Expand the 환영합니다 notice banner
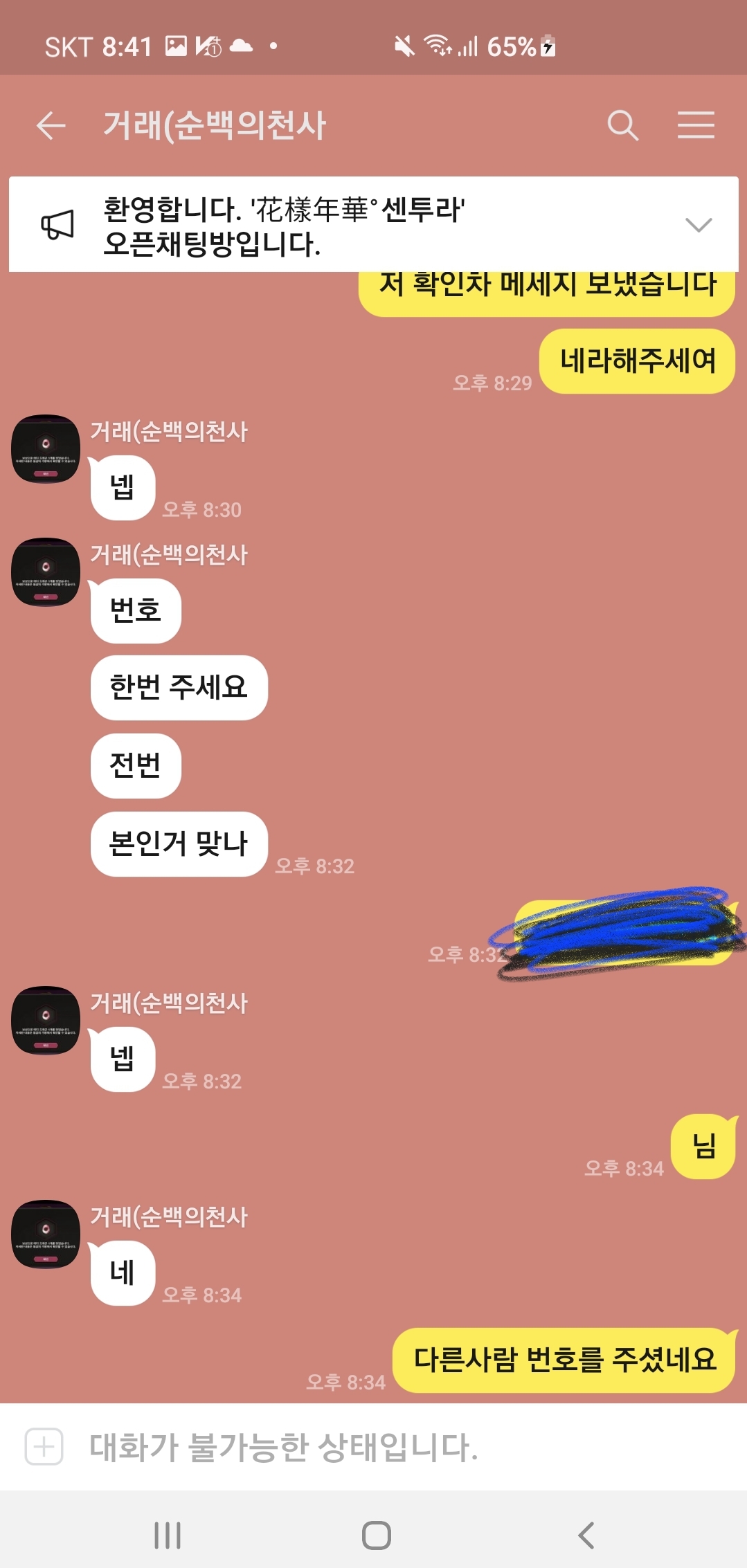 698,225
